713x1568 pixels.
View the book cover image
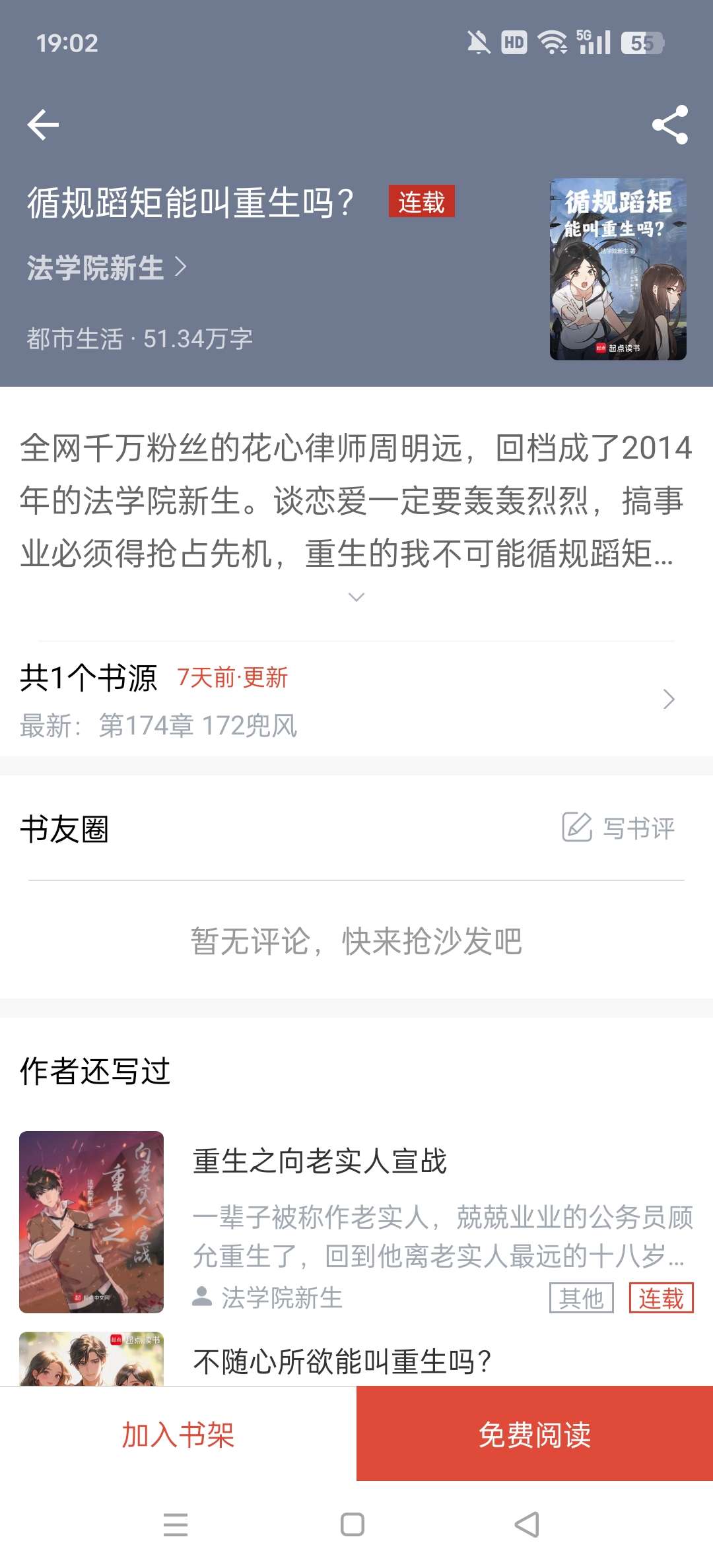pos(618,269)
